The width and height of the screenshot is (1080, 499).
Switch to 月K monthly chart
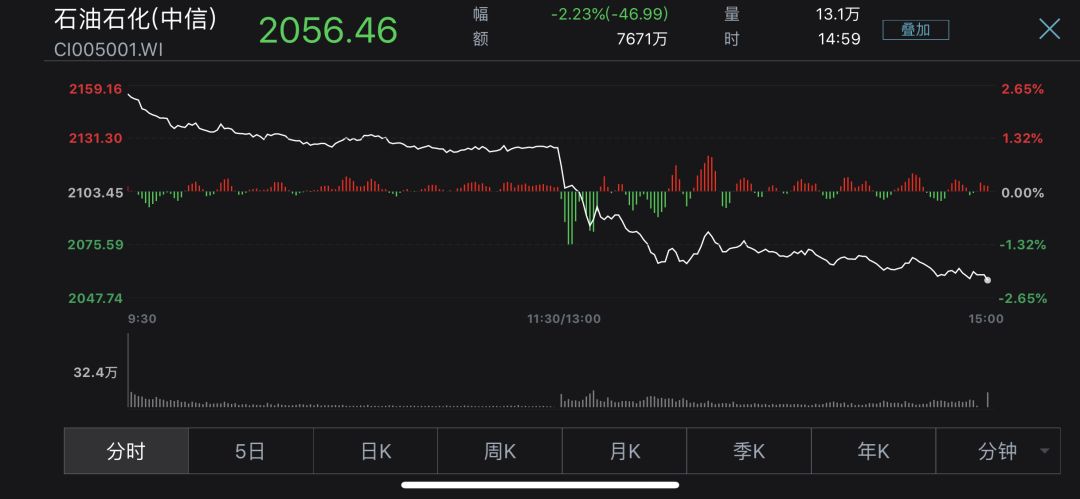tap(625, 451)
